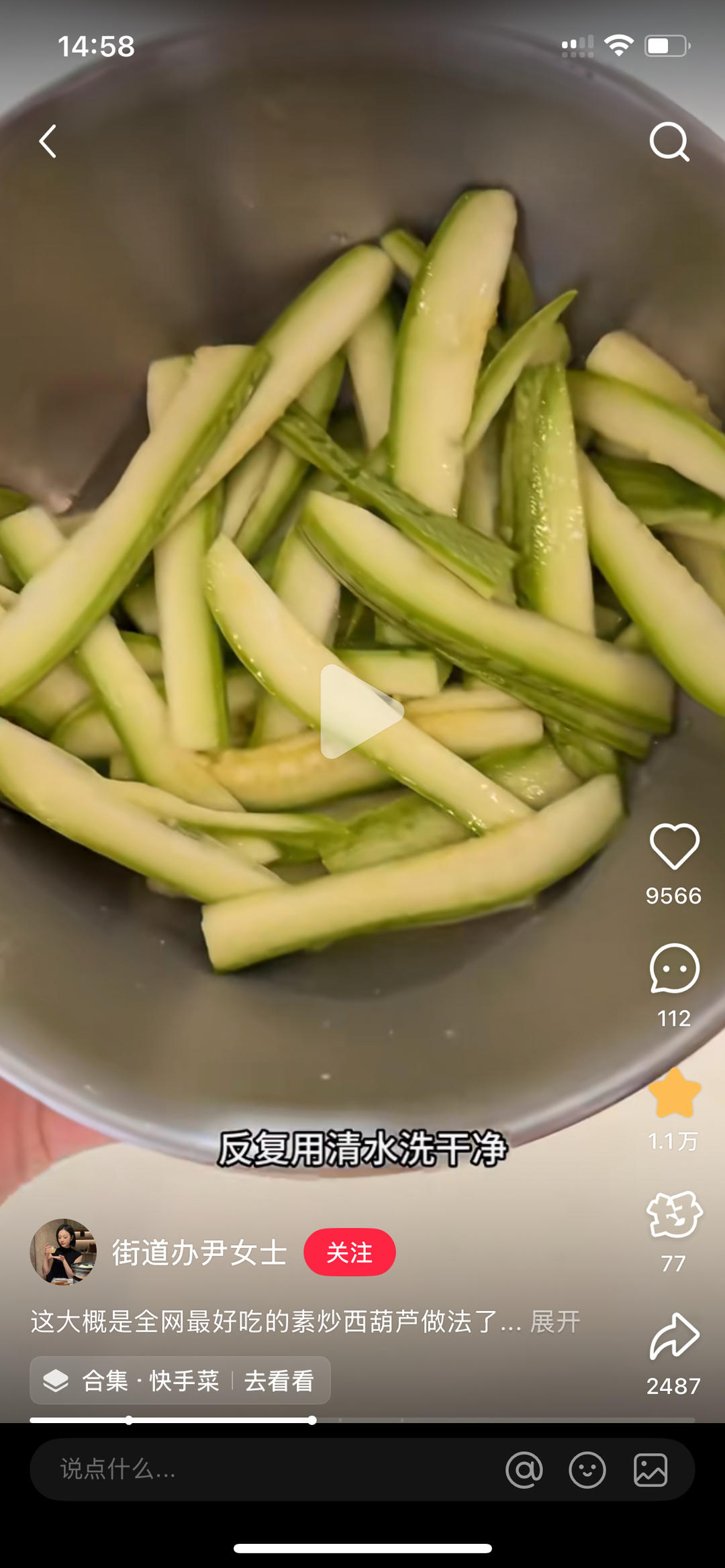The image size is (725, 1568).
Task: Mention someone with the @ icon
Action: coord(524,1470)
